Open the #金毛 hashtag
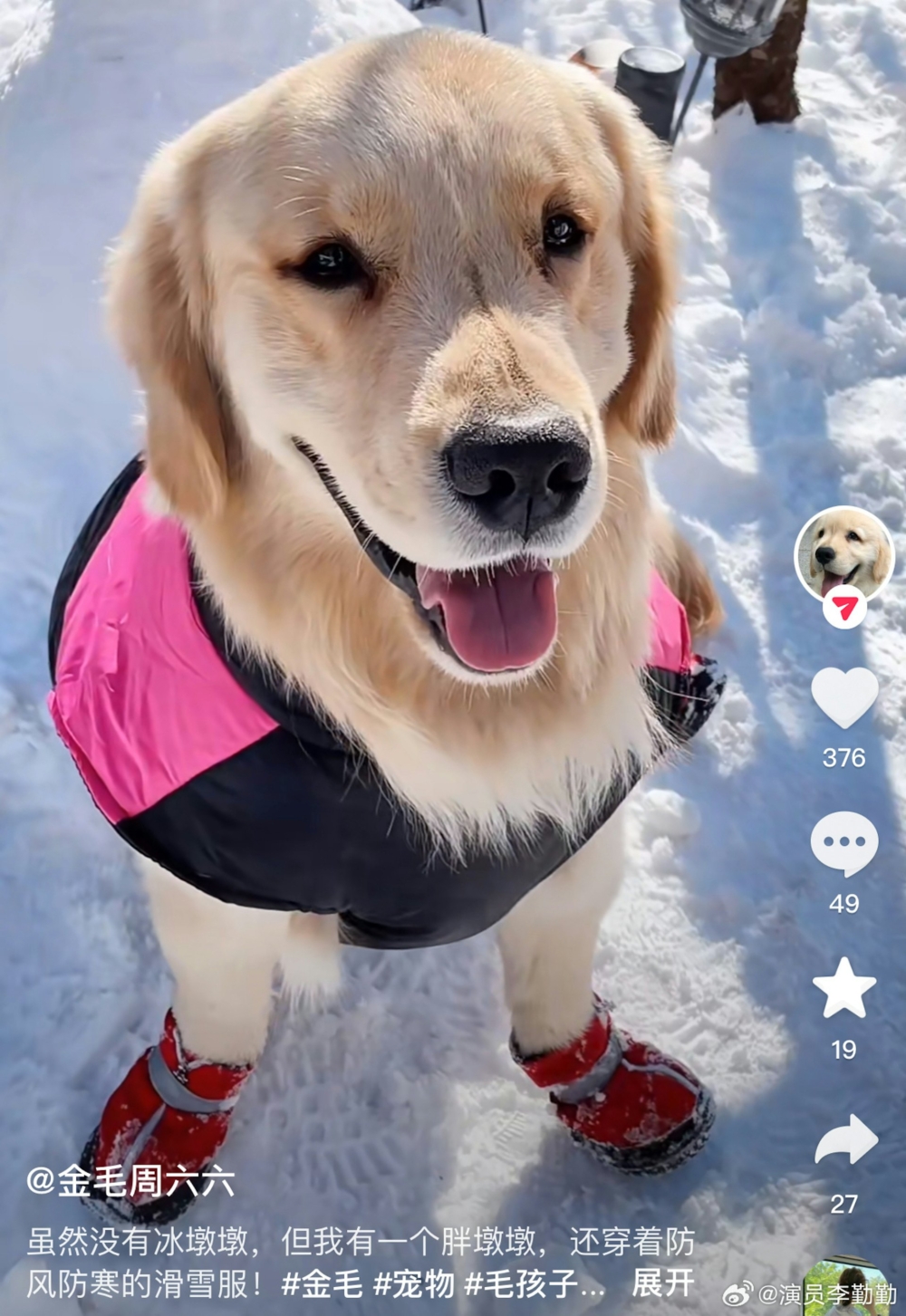Viewport: 906px width, 1316px height. (x=322, y=1282)
